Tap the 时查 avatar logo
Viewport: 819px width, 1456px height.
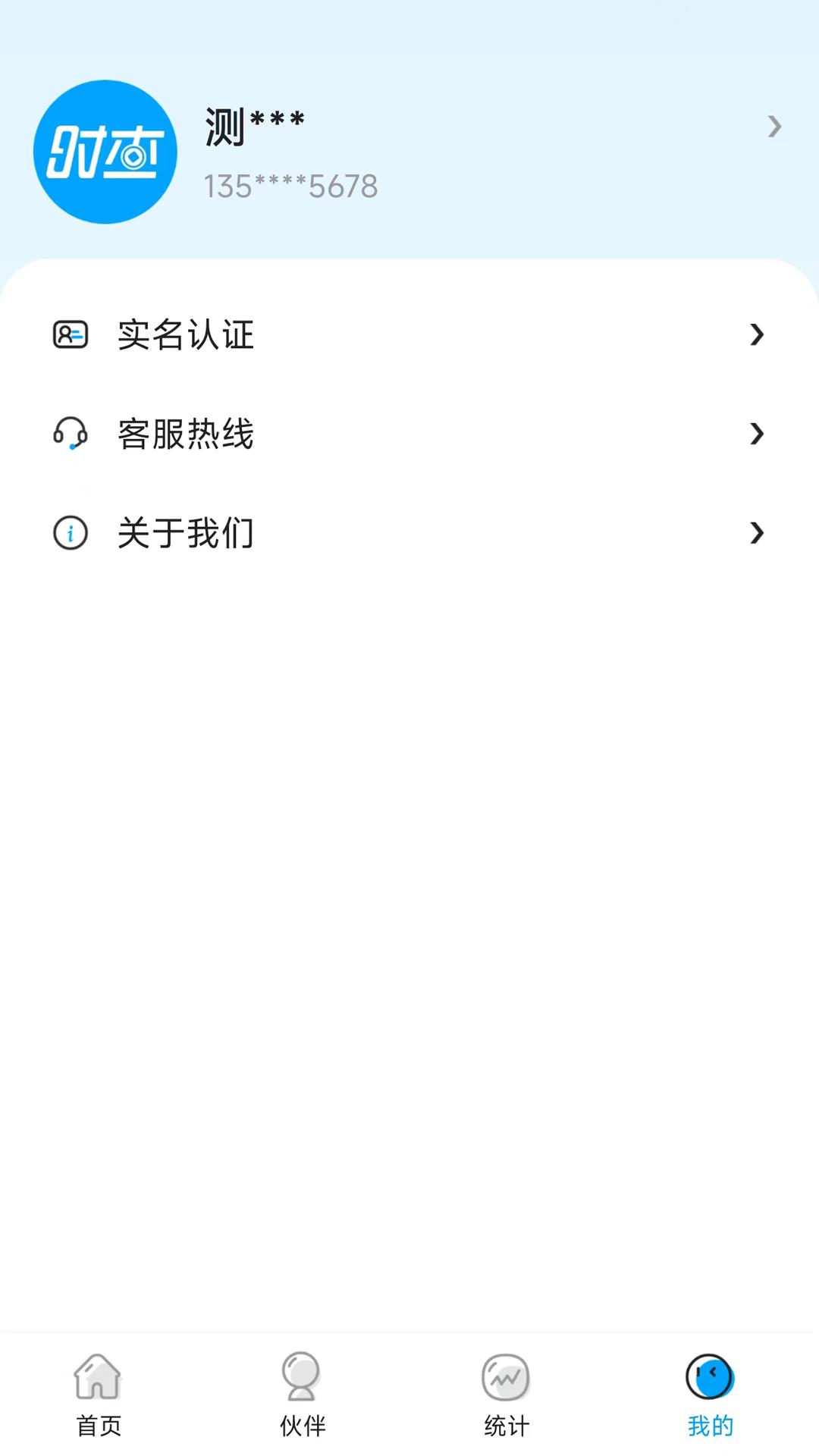point(105,152)
